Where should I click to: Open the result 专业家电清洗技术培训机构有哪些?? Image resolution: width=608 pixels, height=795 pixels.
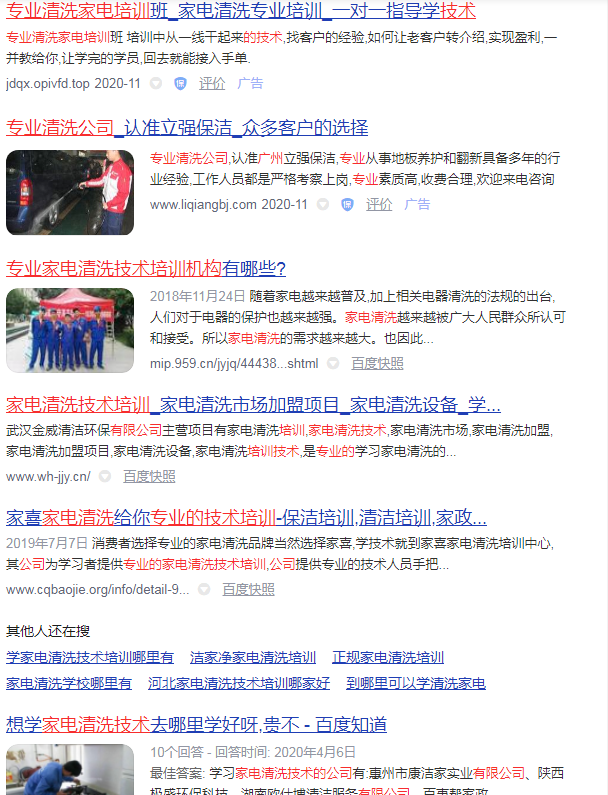click(x=146, y=268)
